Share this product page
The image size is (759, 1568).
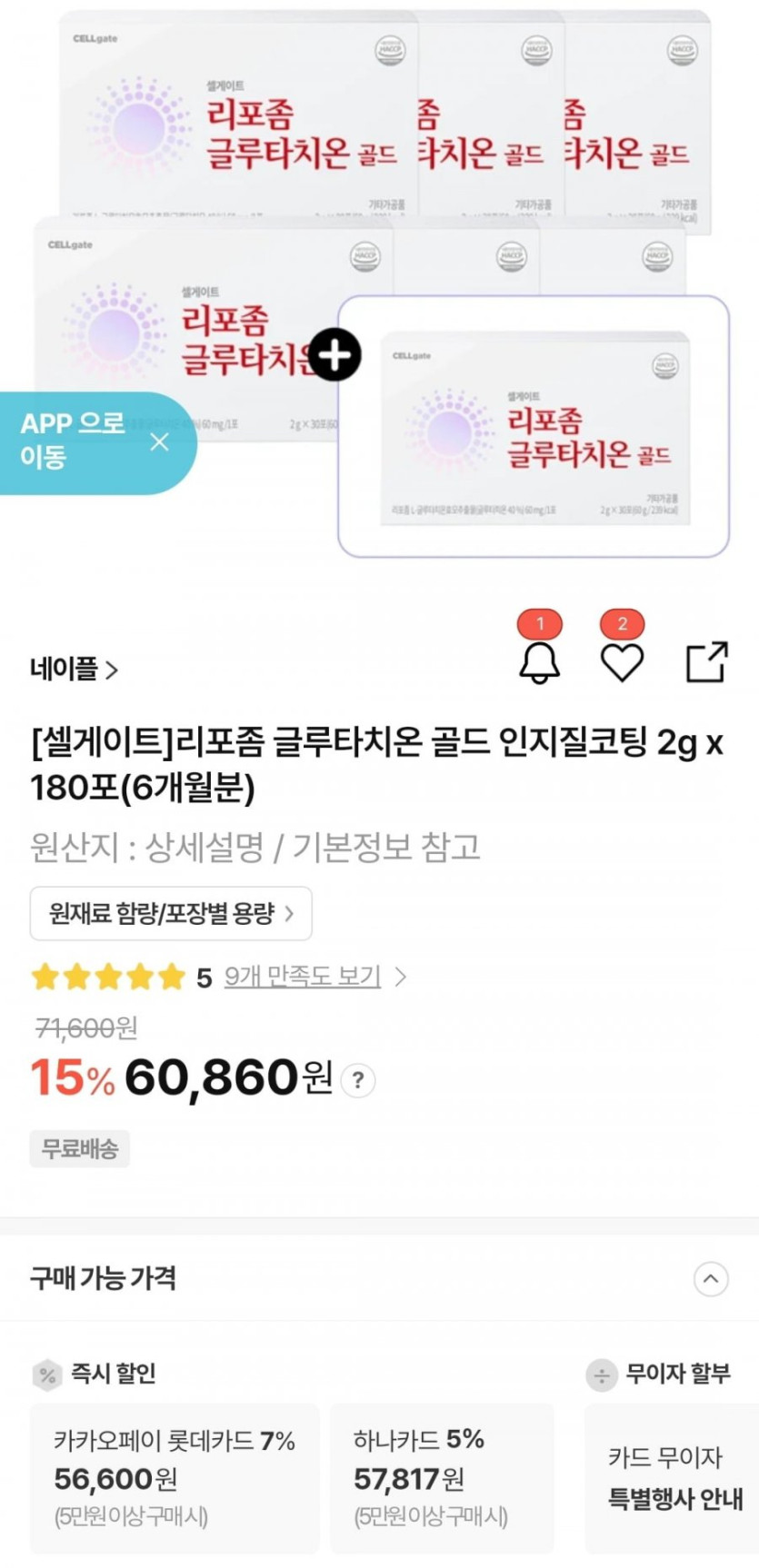706,661
